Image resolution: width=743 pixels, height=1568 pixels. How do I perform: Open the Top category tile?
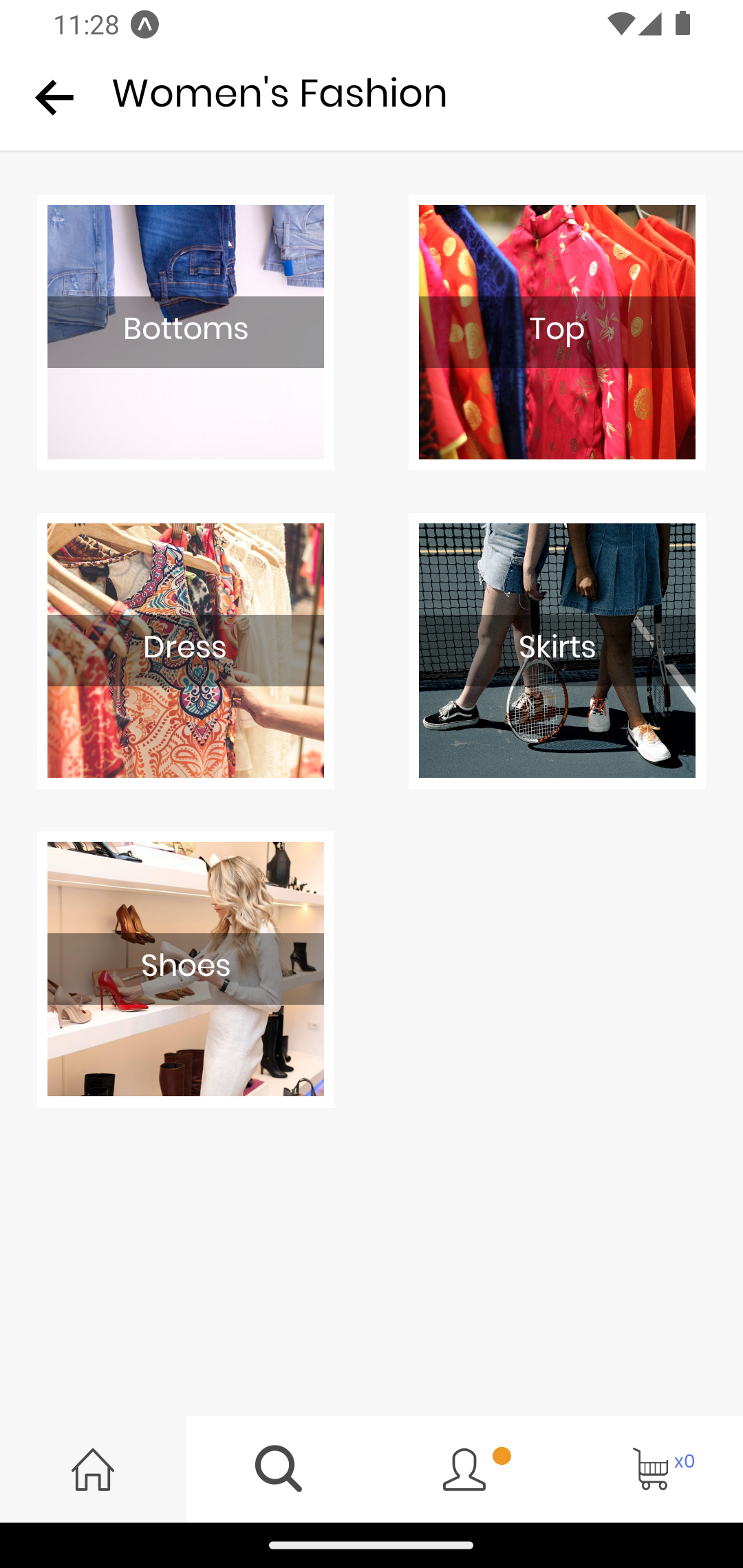point(557,332)
